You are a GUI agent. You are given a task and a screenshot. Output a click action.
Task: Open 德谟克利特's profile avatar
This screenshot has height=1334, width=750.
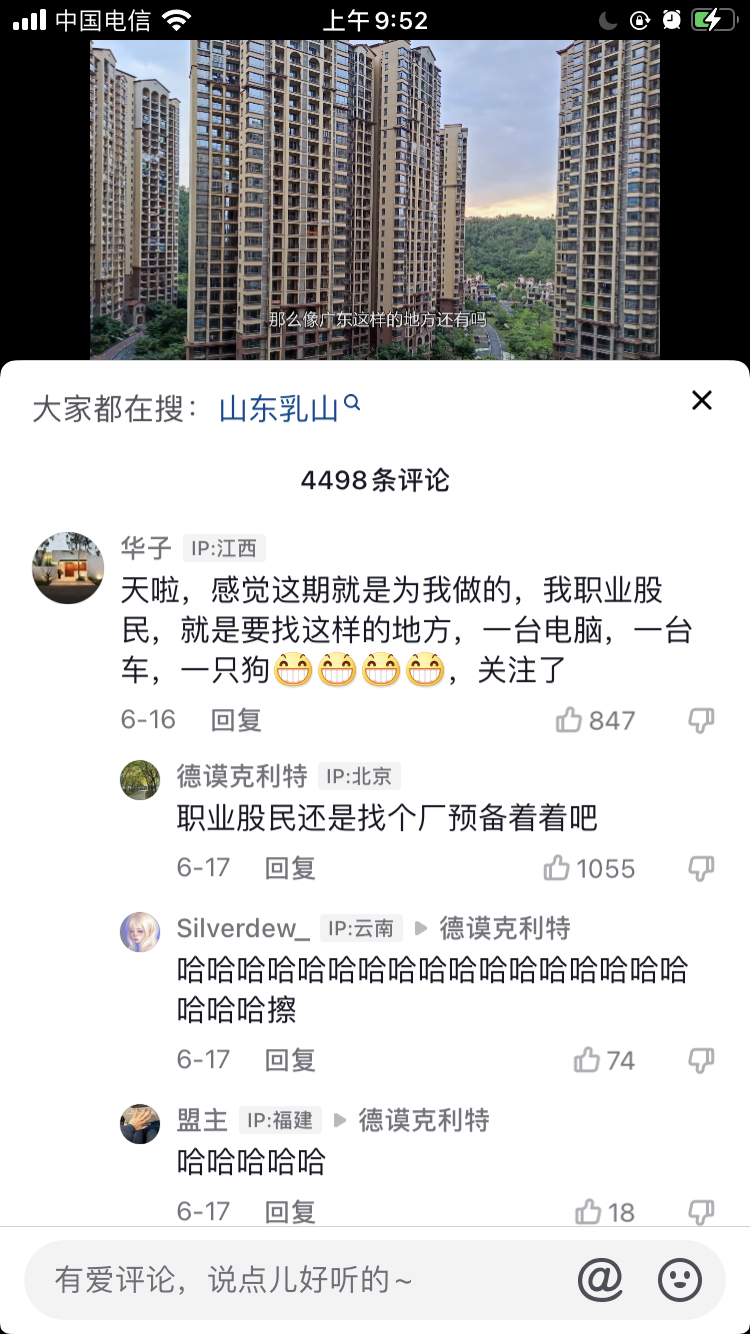[140, 780]
